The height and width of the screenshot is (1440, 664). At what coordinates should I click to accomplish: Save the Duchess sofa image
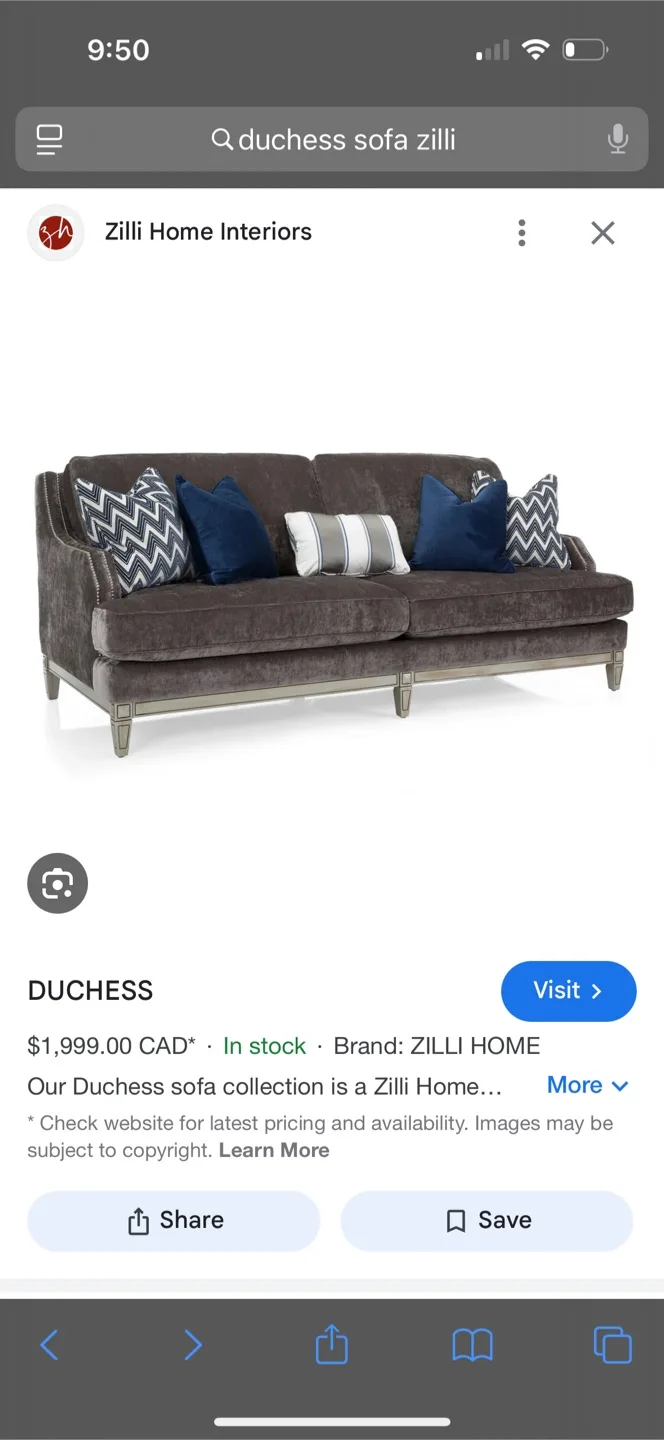(x=487, y=1220)
